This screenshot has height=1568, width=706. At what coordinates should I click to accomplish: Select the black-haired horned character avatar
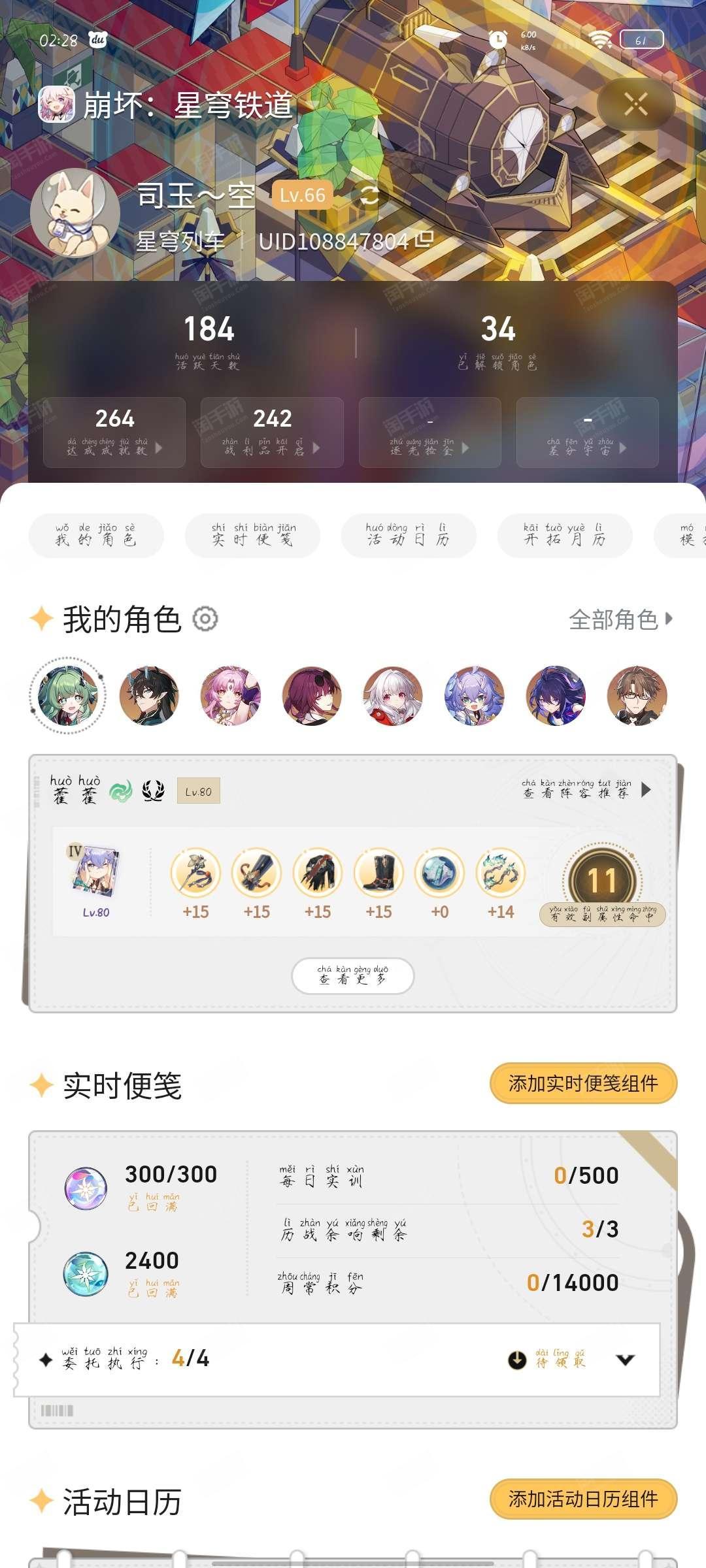pos(149,696)
